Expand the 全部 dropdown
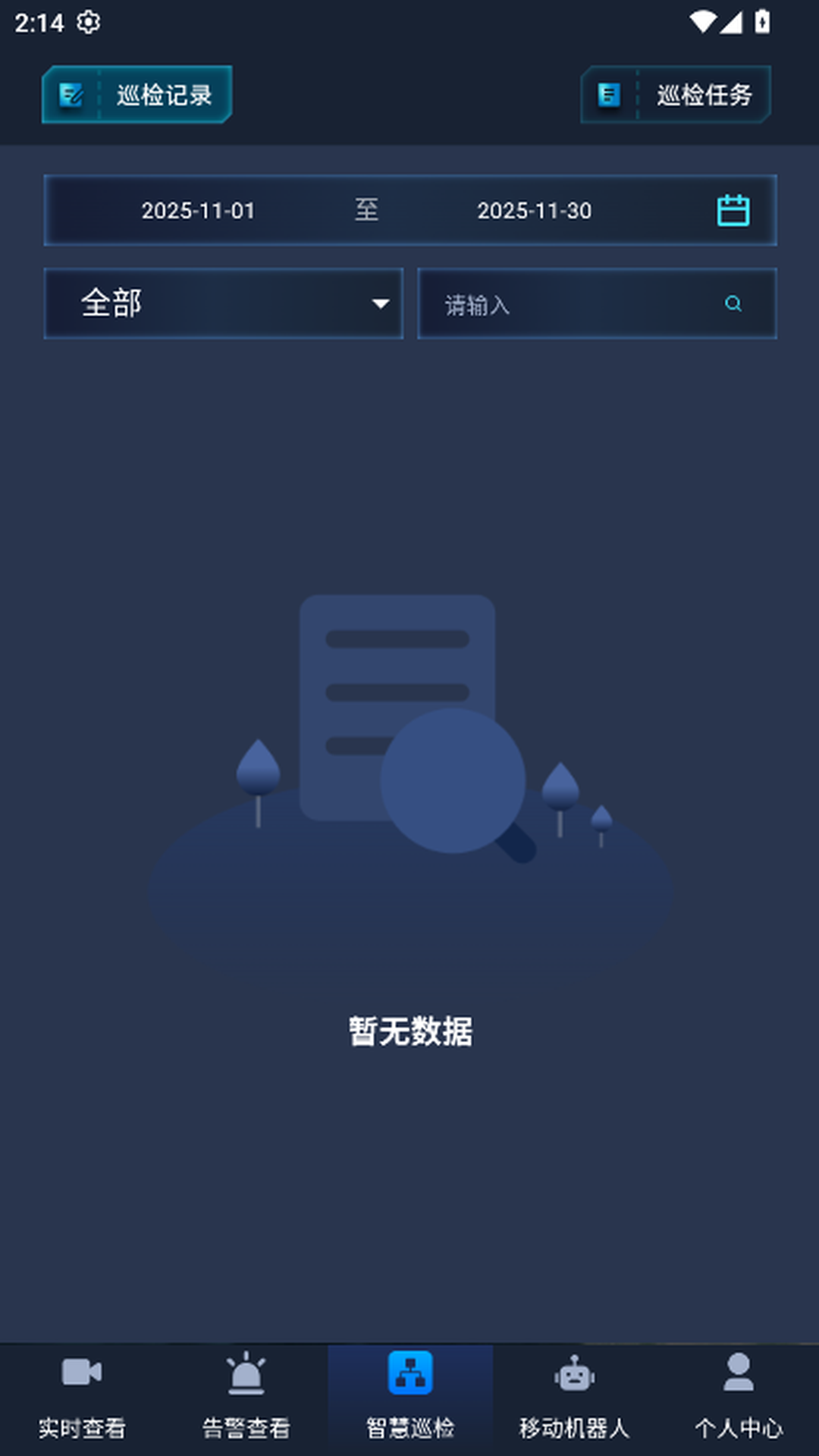The height and width of the screenshot is (1456, 819). tap(222, 303)
